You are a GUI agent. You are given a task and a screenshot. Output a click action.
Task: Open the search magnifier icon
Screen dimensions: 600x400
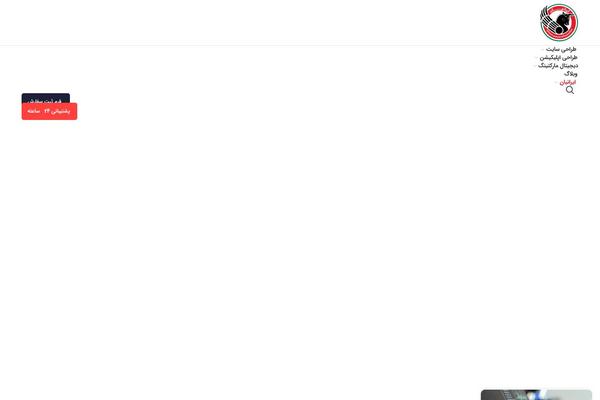pos(570,90)
